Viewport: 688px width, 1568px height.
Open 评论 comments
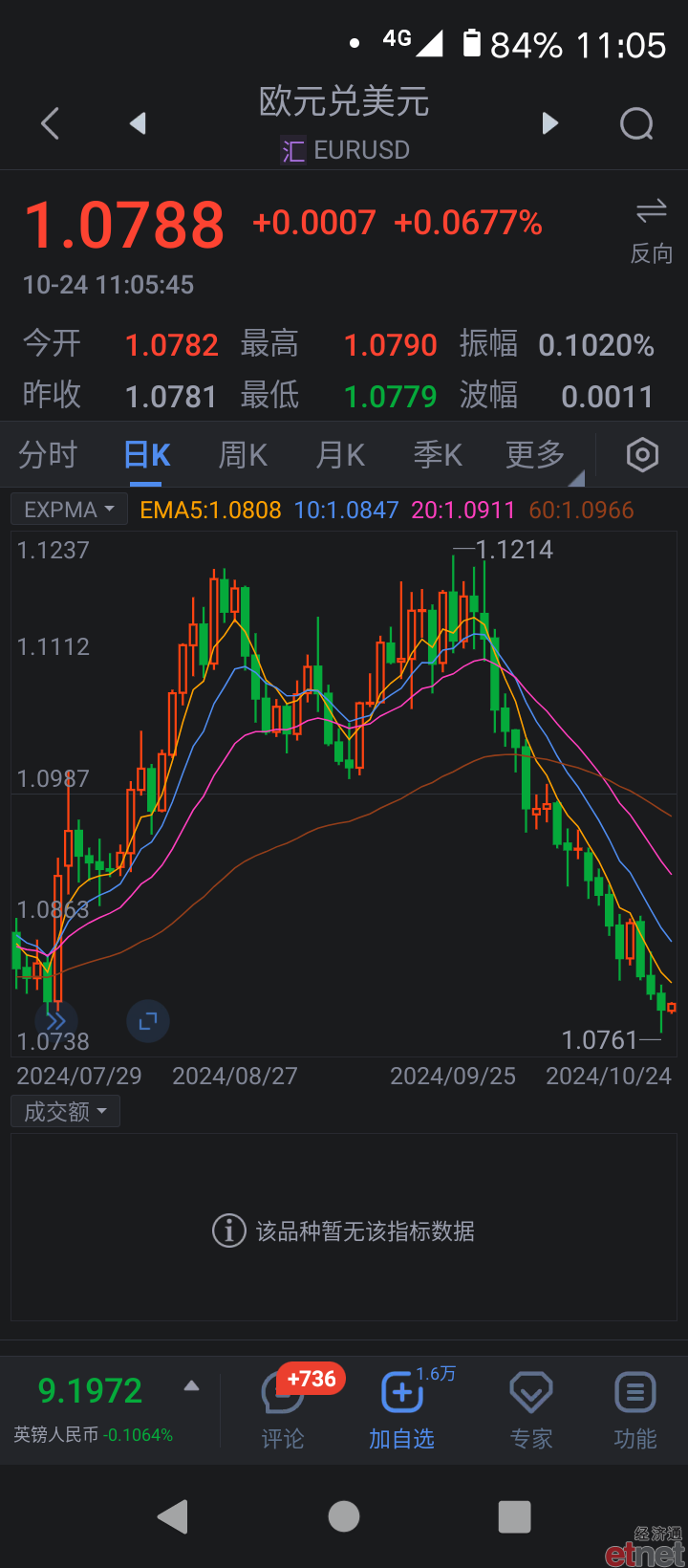(283, 1411)
